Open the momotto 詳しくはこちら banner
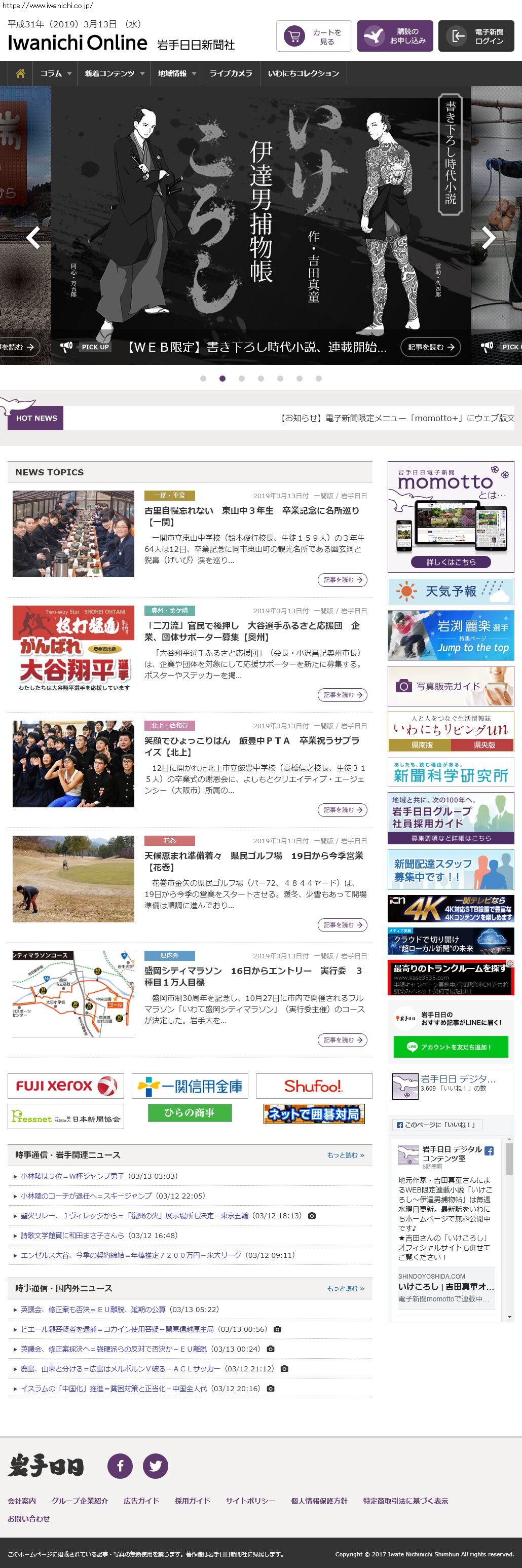The width and height of the screenshot is (522, 1568). 451,562
